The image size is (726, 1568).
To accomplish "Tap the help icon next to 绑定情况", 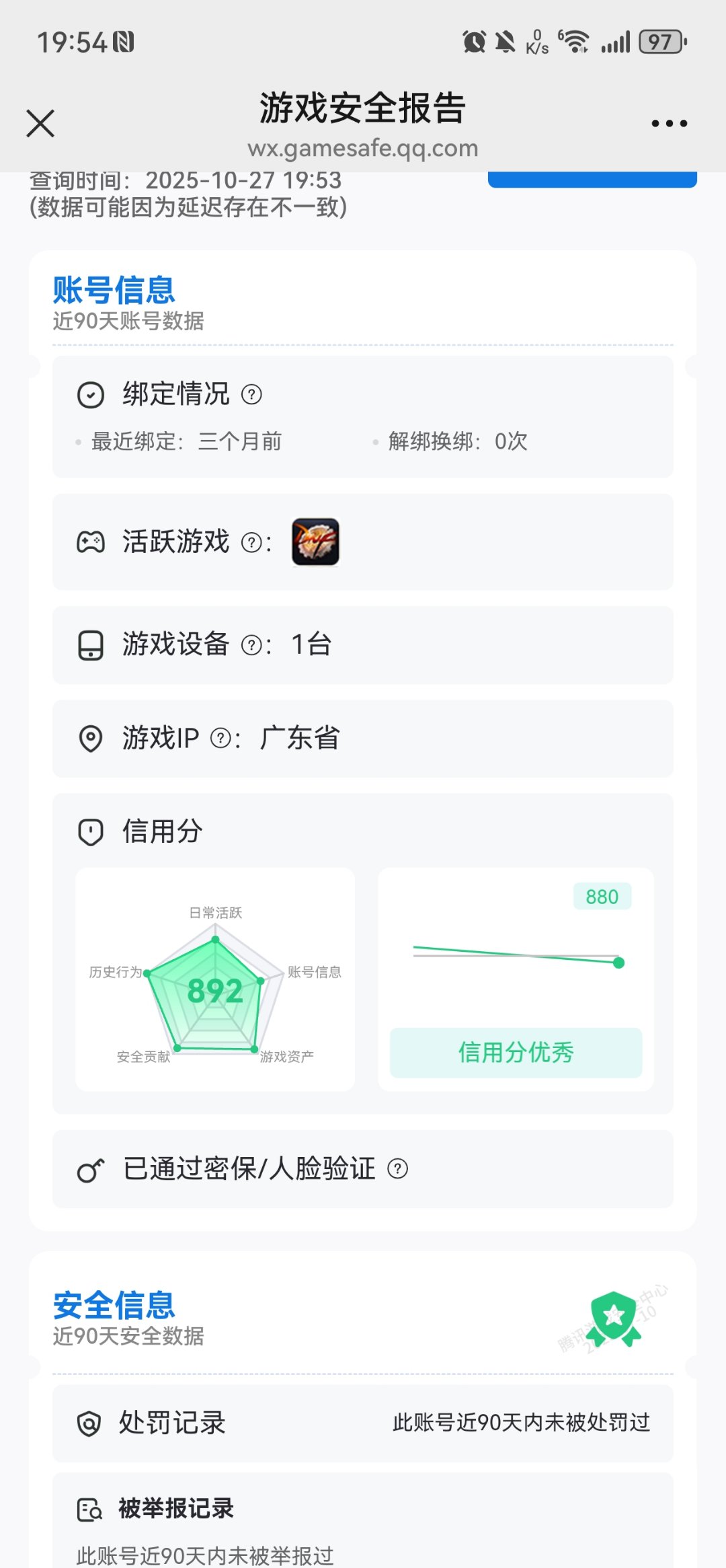I will coord(251,395).
